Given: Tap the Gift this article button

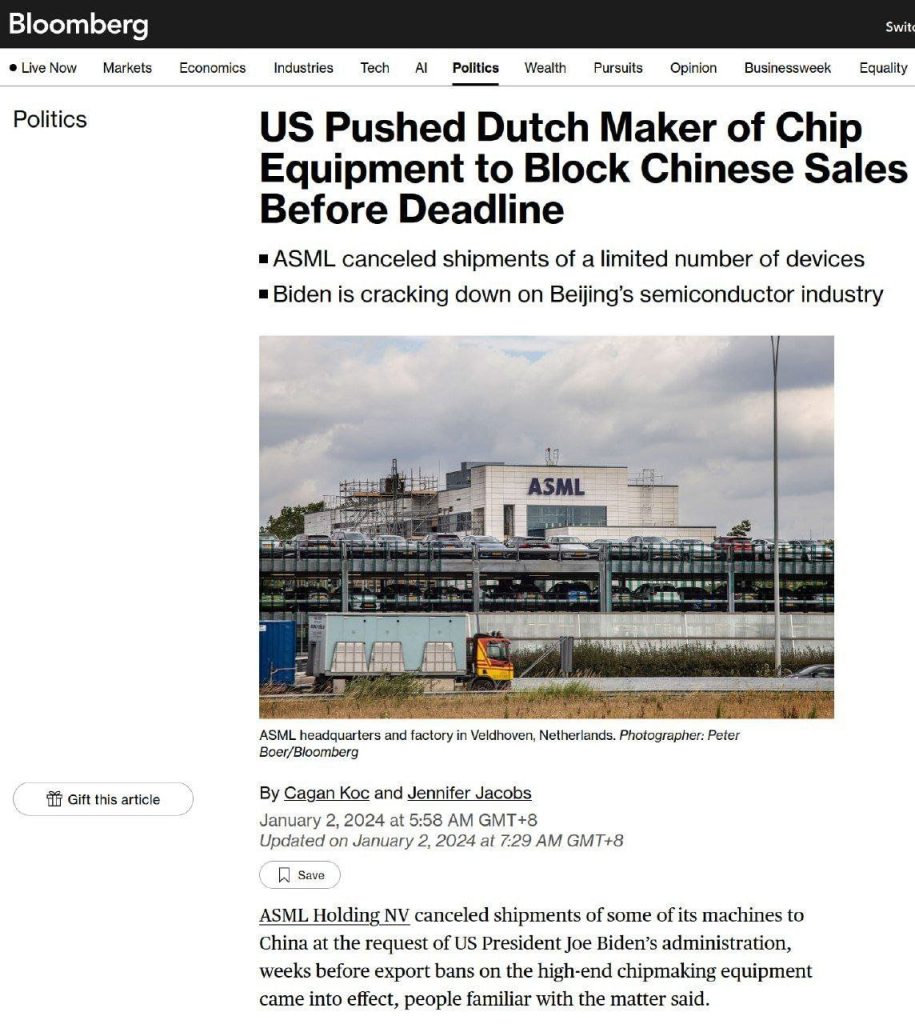Looking at the screenshot, I should [x=103, y=799].
